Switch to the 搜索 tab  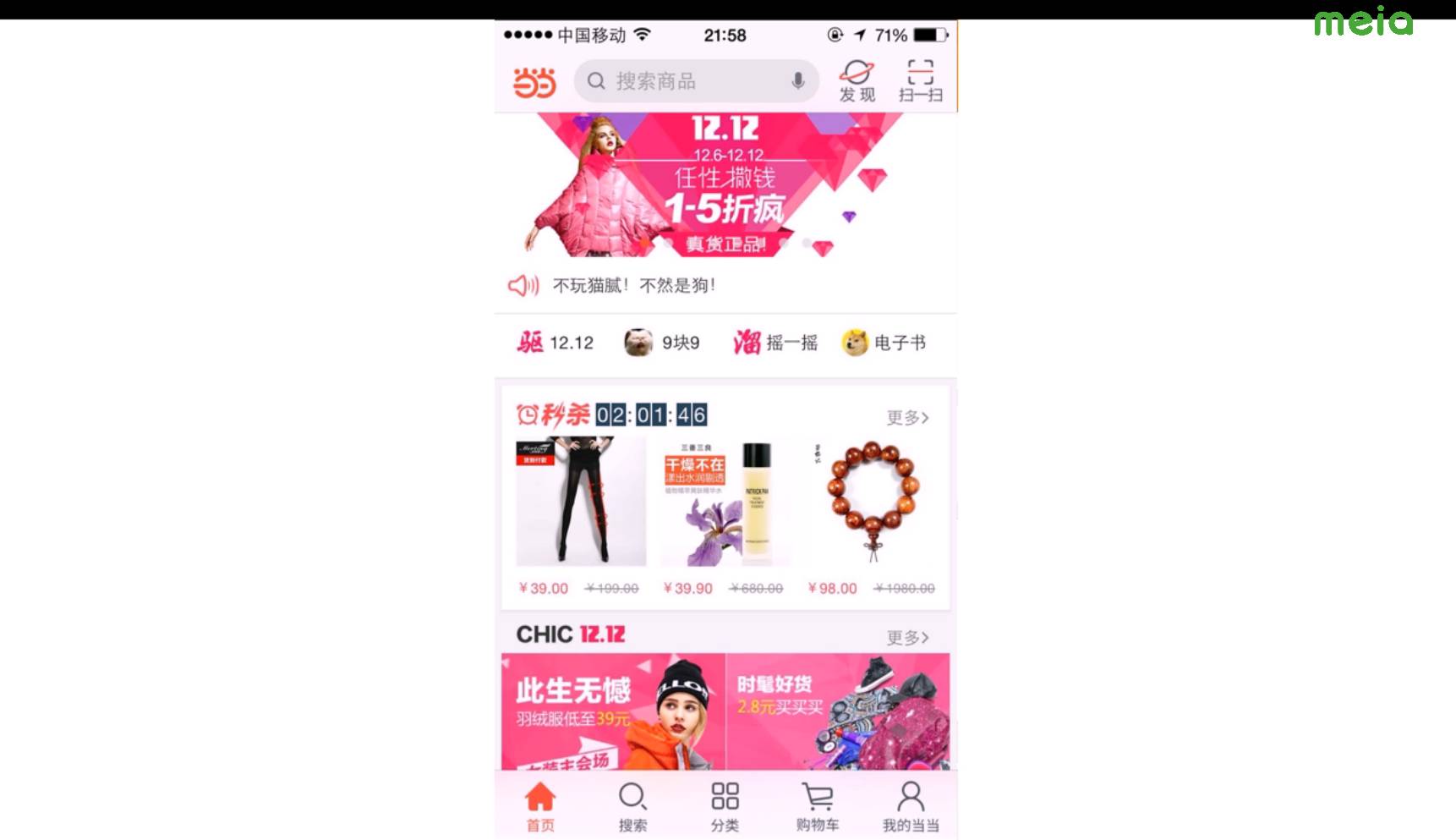pyautogui.click(x=632, y=806)
